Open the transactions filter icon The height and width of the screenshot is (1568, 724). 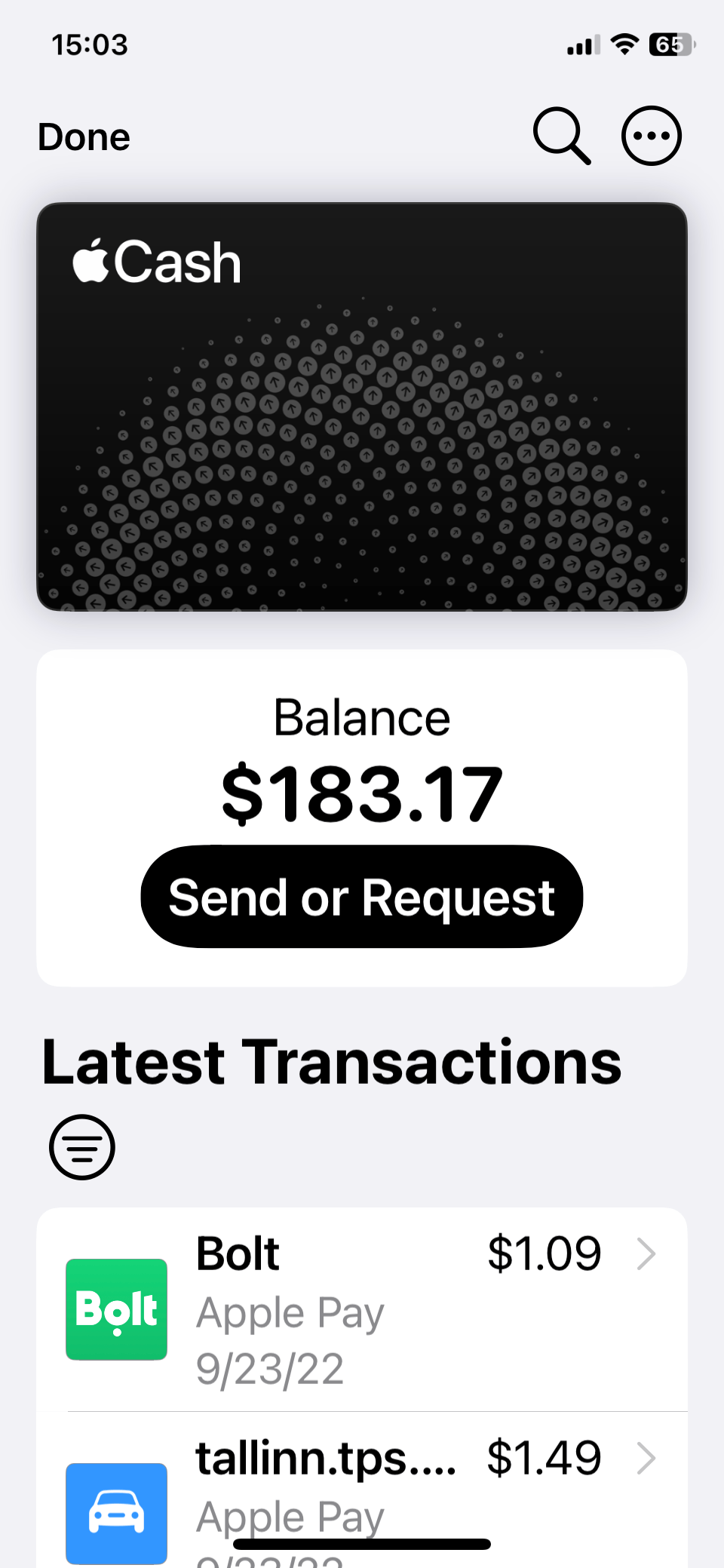click(x=81, y=1147)
